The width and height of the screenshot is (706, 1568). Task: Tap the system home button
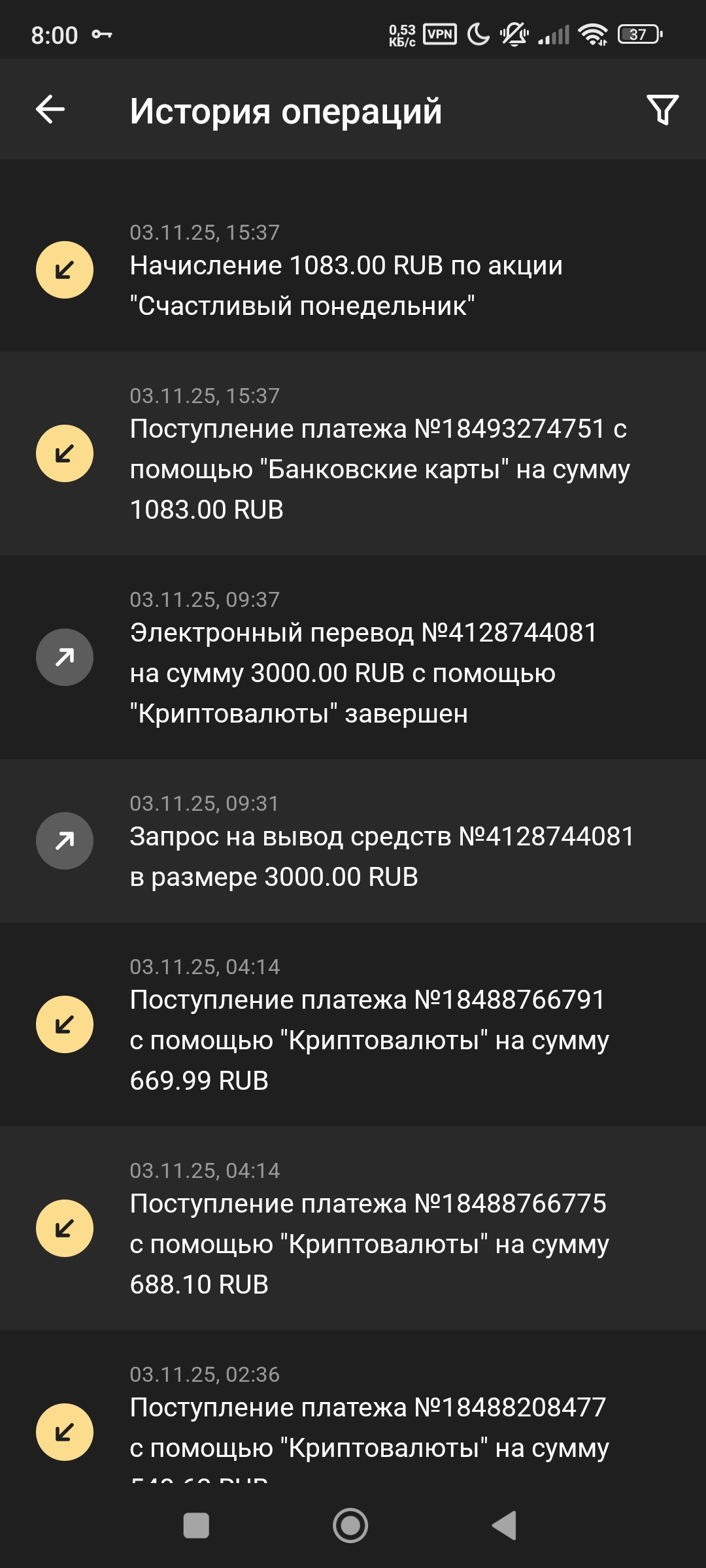tap(350, 1526)
